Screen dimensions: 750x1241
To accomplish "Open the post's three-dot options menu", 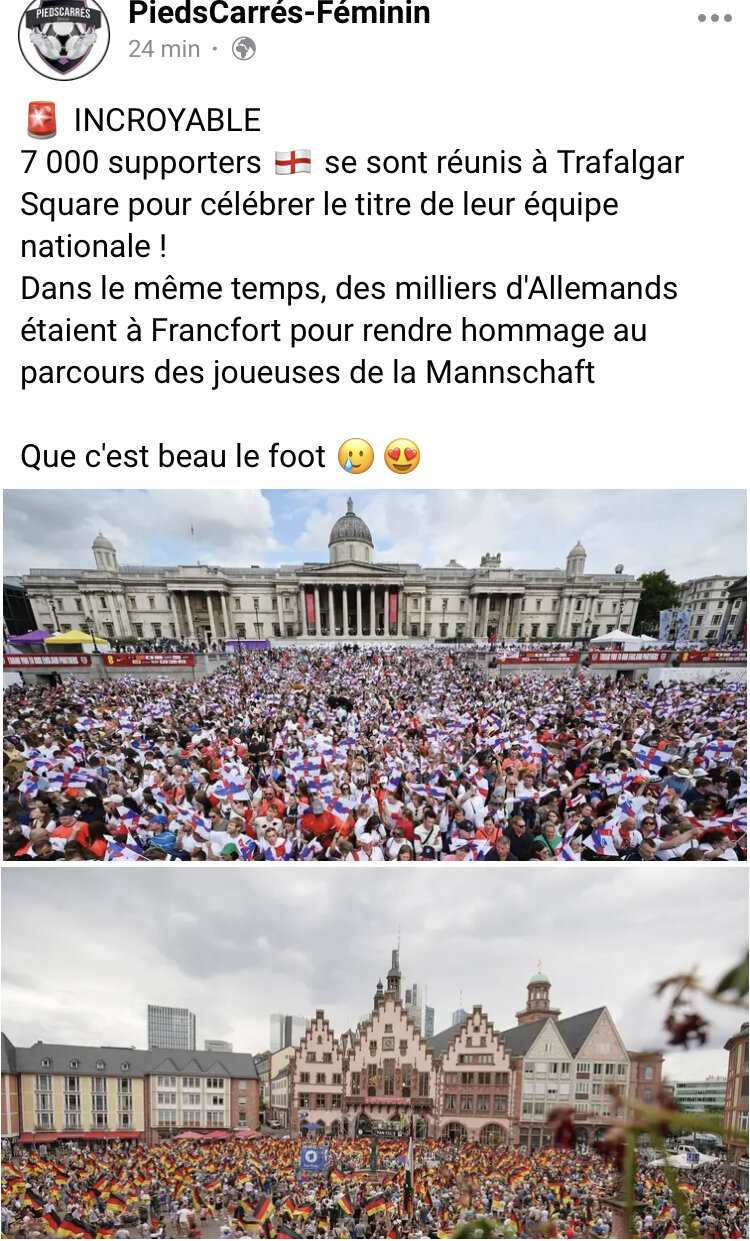I will coord(714,18).
